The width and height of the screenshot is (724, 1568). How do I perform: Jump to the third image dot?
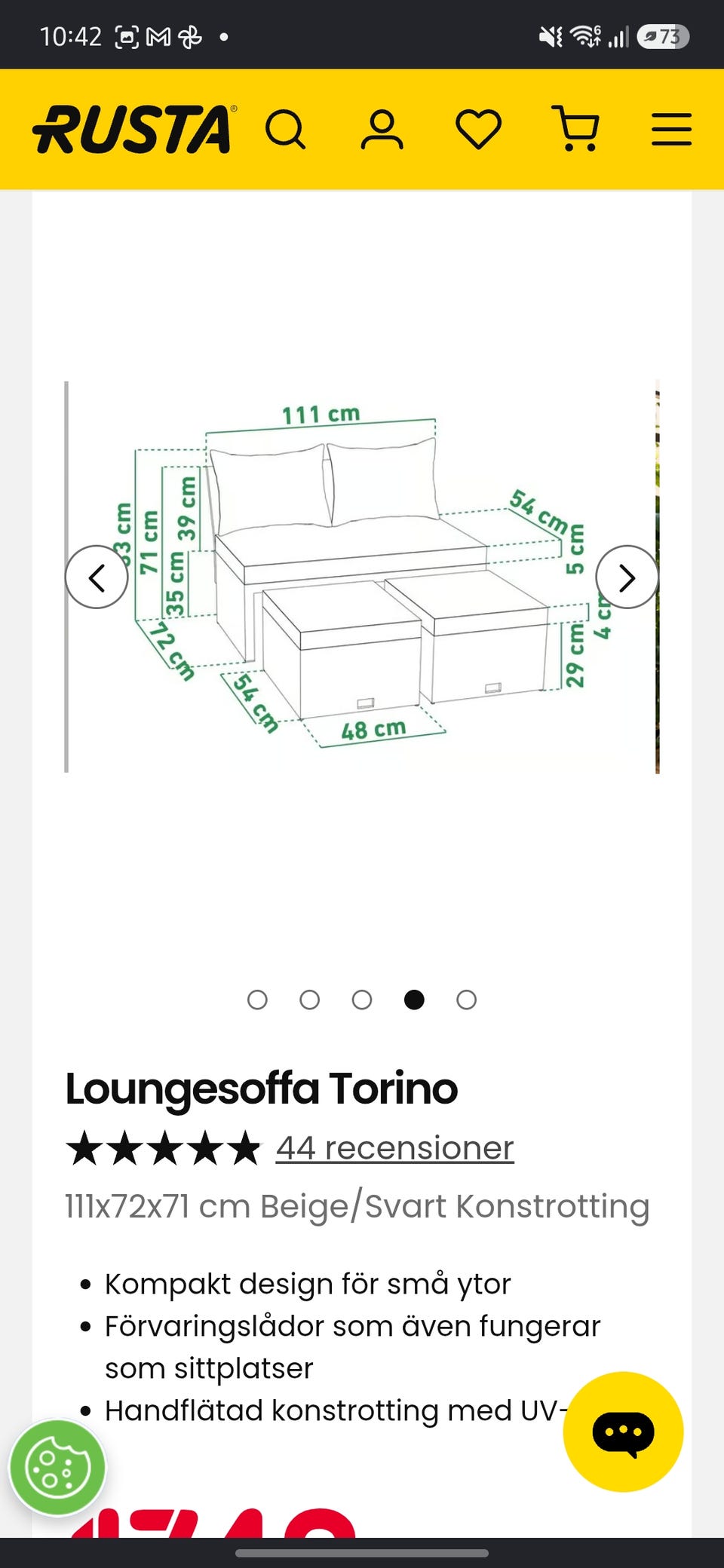(x=362, y=1000)
